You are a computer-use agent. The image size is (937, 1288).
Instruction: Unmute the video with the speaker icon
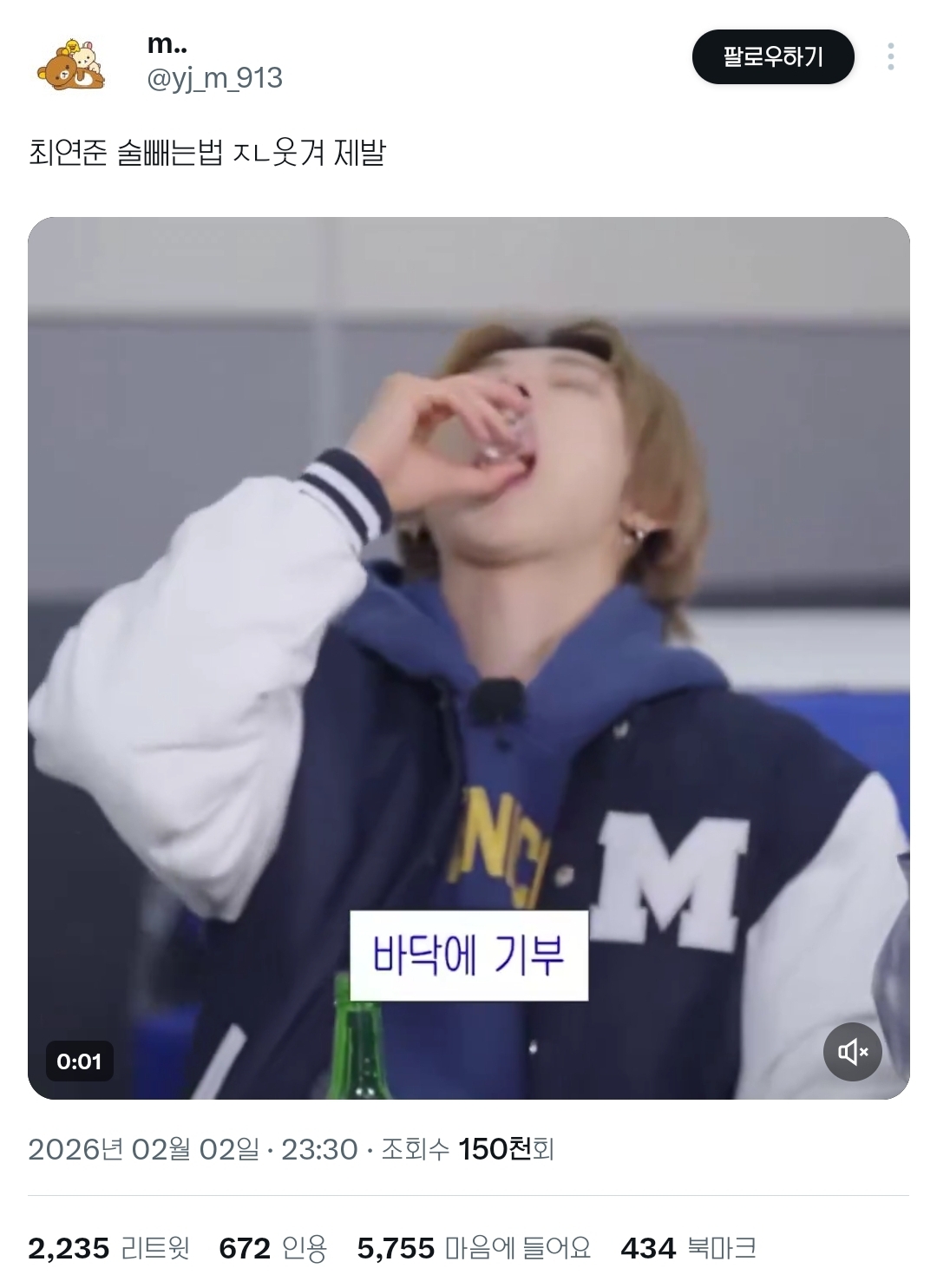853,1052
